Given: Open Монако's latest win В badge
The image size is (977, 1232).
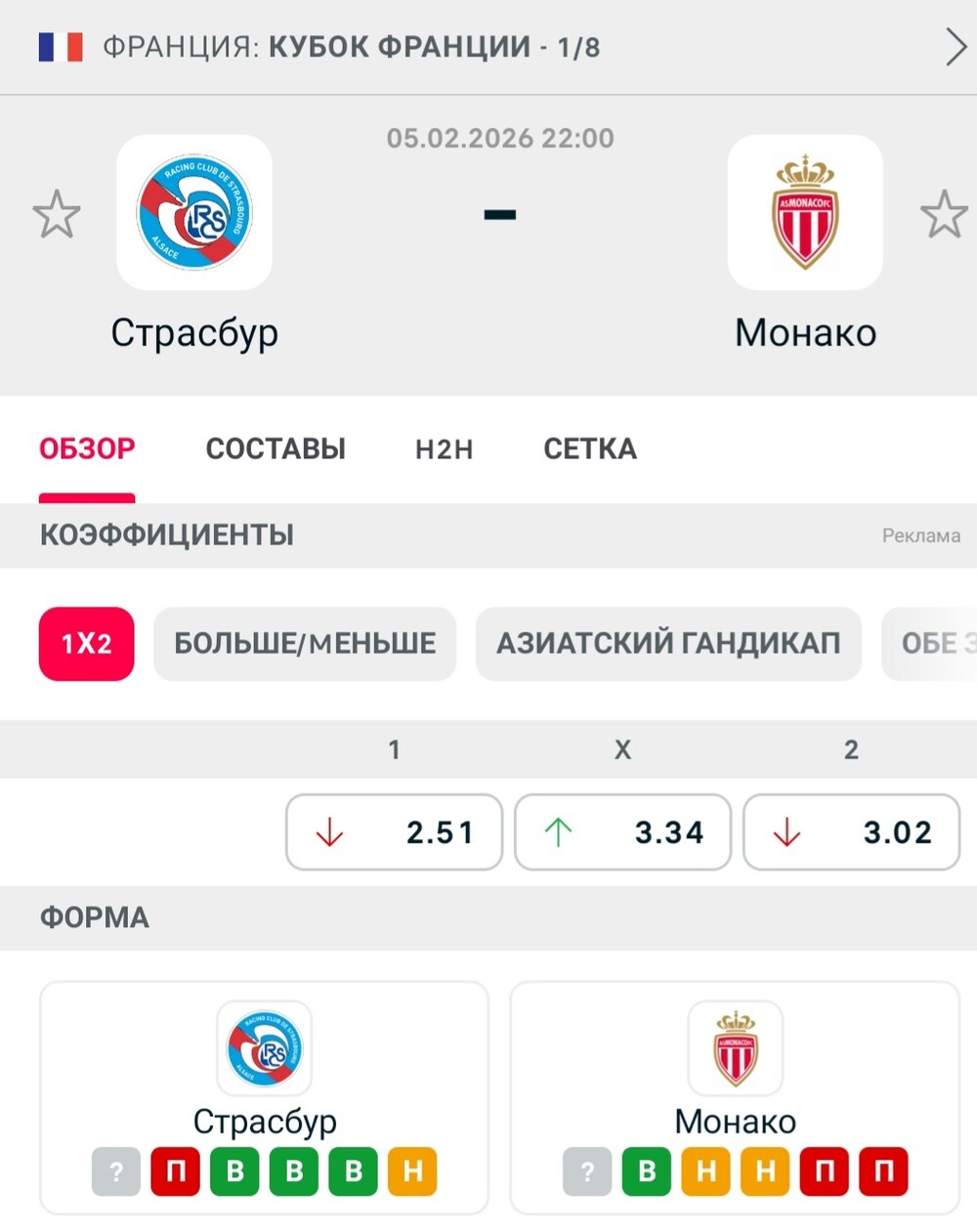Looking at the screenshot, I should point(647,1171).
